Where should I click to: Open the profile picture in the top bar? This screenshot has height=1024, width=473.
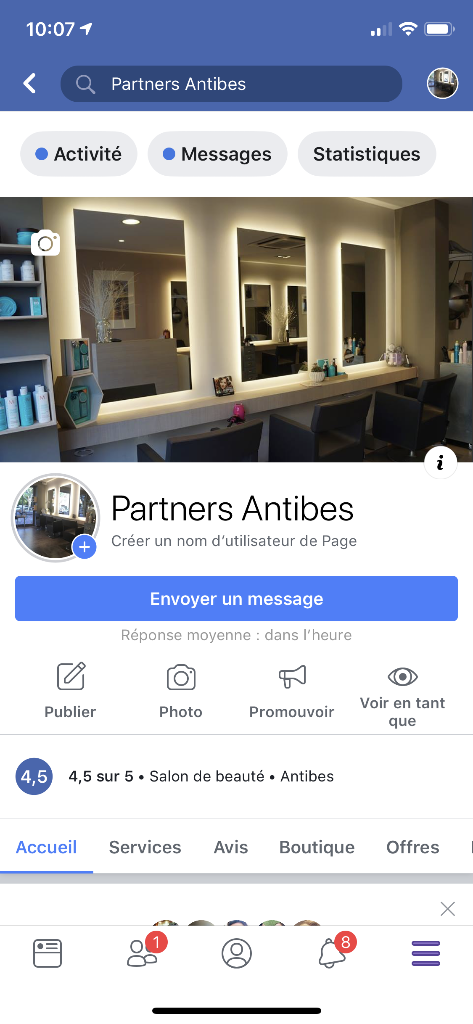(x=442, y=84)
